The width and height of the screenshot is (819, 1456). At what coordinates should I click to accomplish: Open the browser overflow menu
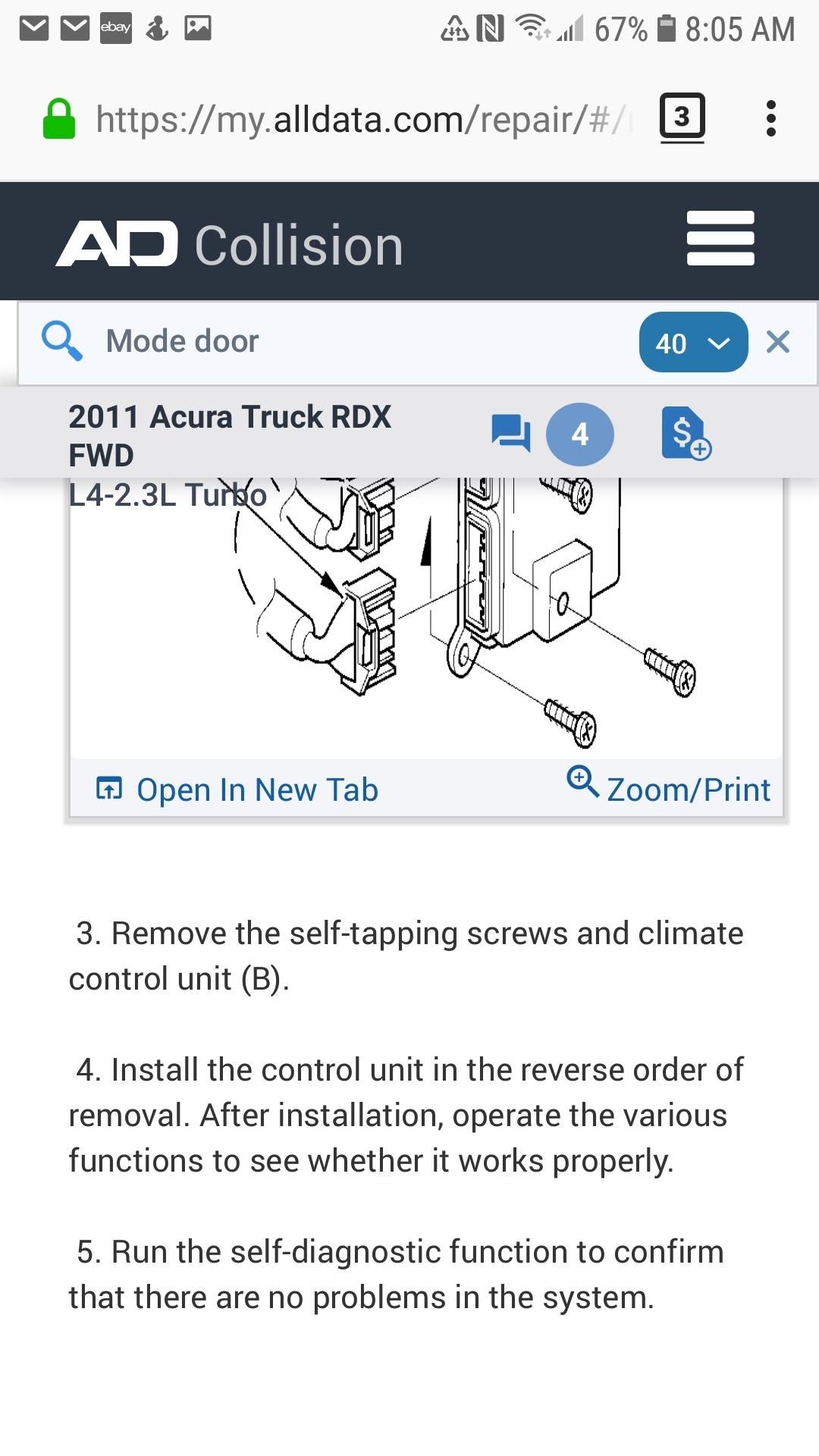click(771, 119)
